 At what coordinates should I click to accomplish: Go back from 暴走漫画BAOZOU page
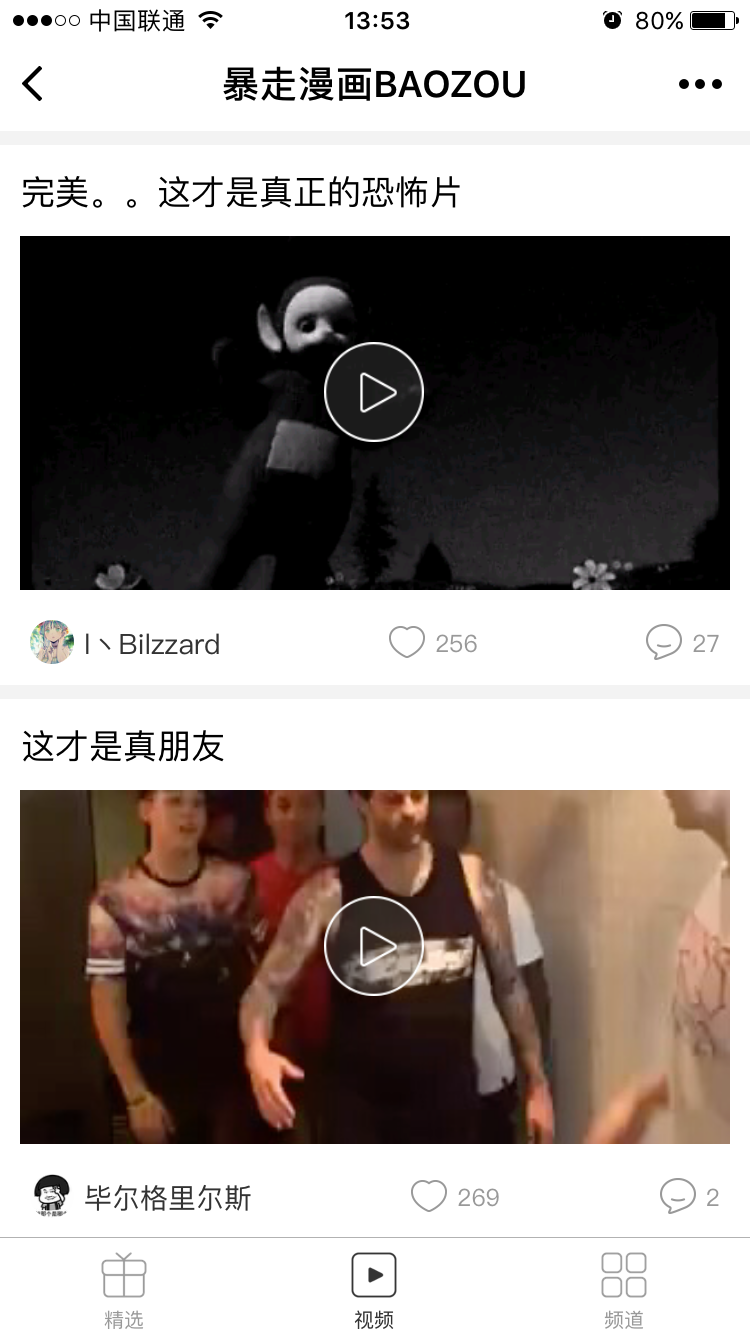[x=33, y=84]
